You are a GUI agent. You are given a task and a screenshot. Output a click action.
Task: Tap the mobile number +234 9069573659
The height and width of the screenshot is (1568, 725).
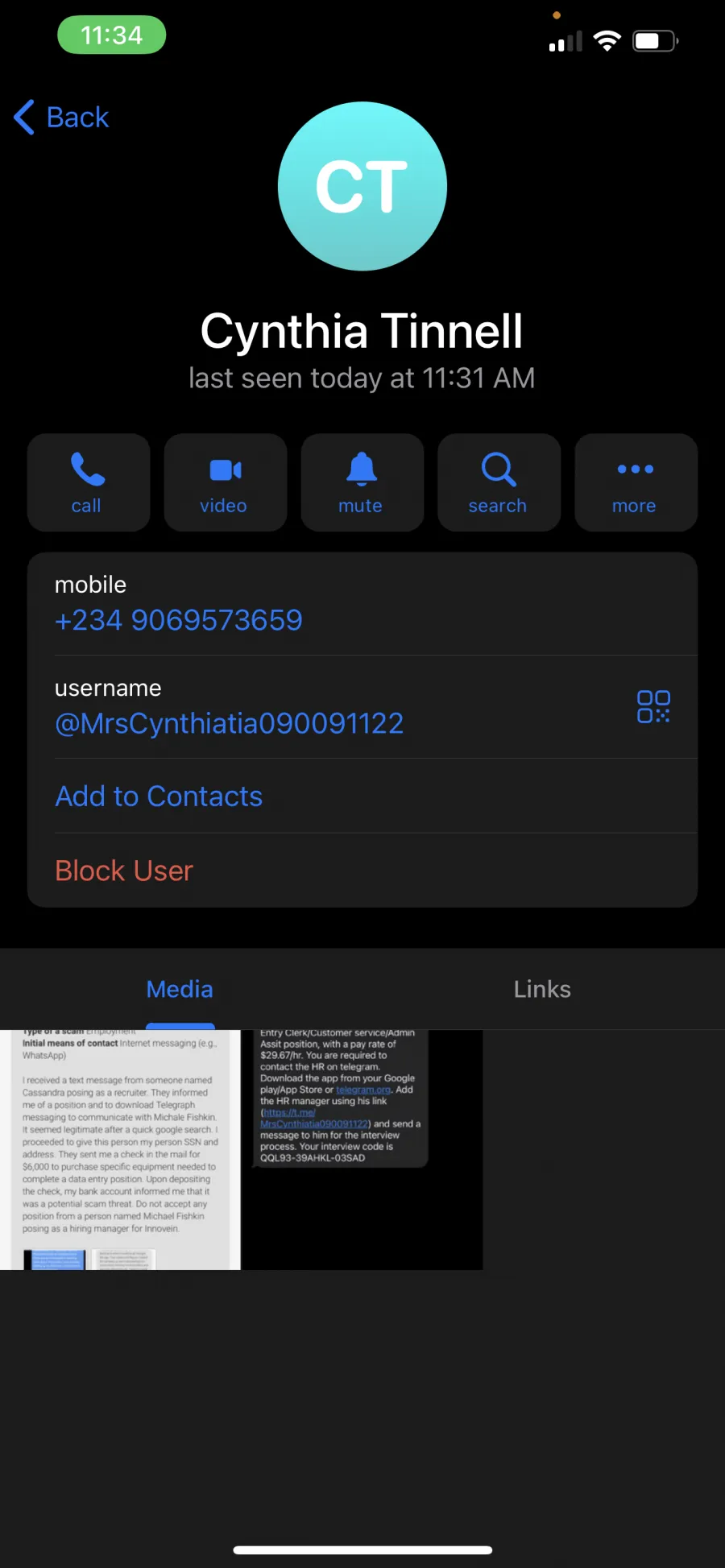pos(179,620)
